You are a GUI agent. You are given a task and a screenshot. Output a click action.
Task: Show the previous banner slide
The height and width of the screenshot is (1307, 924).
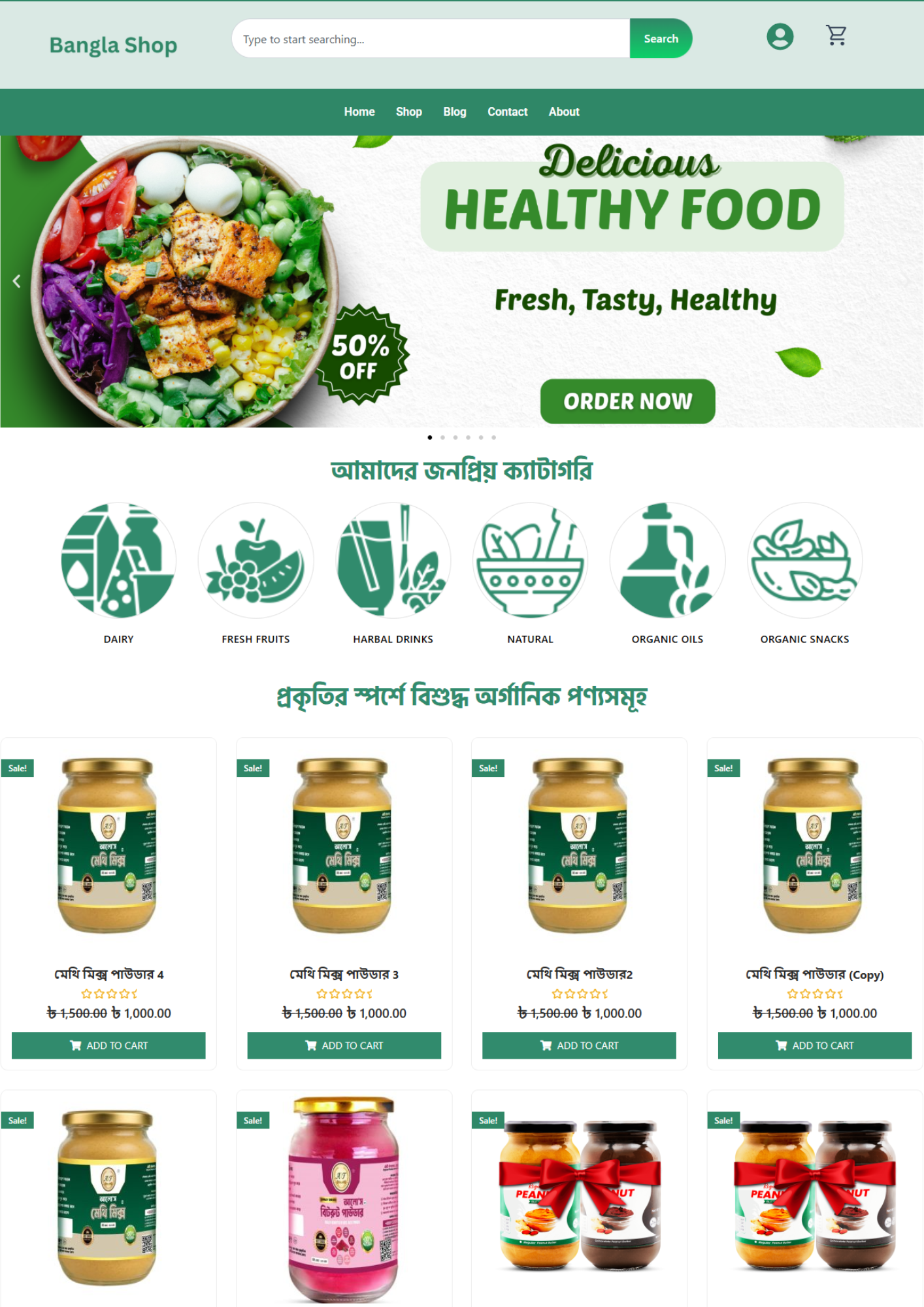[17, 281]
